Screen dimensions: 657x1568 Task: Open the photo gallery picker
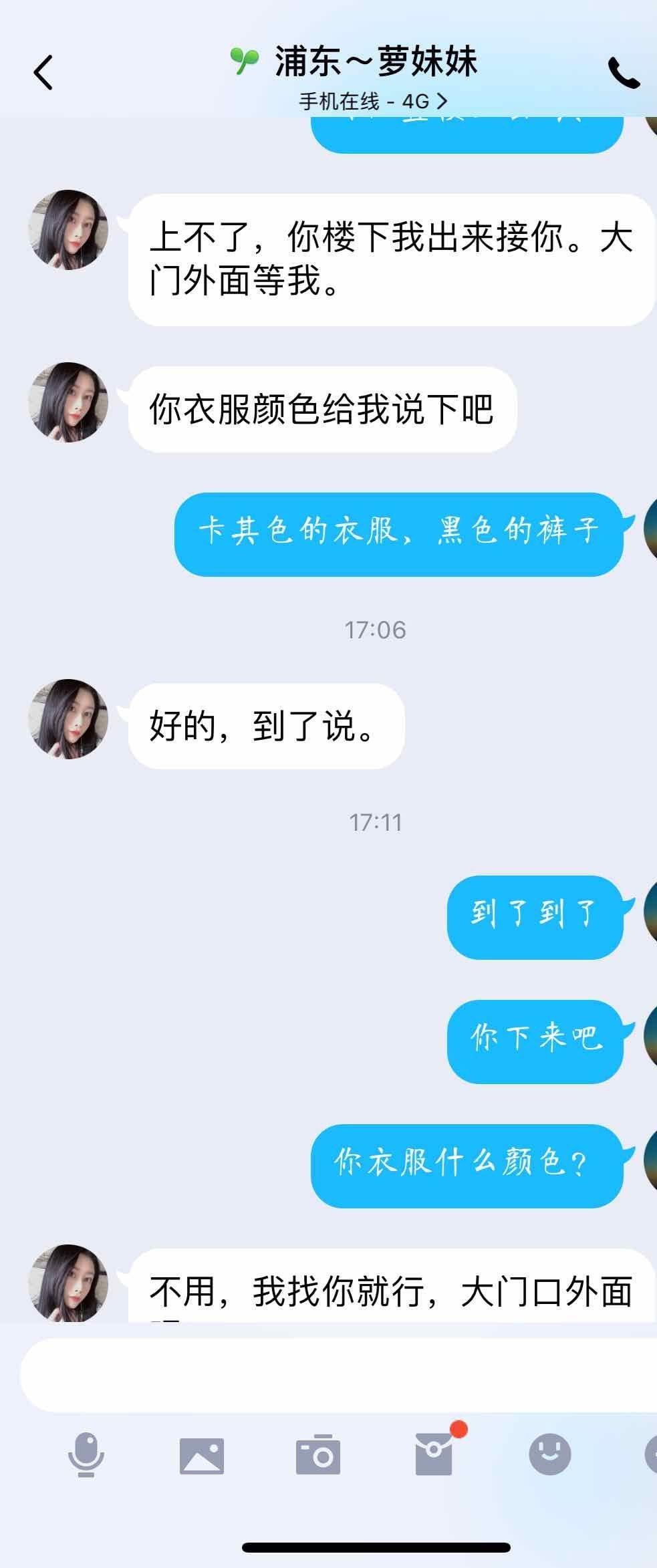pyautogui.click(x=201, y=1454)
